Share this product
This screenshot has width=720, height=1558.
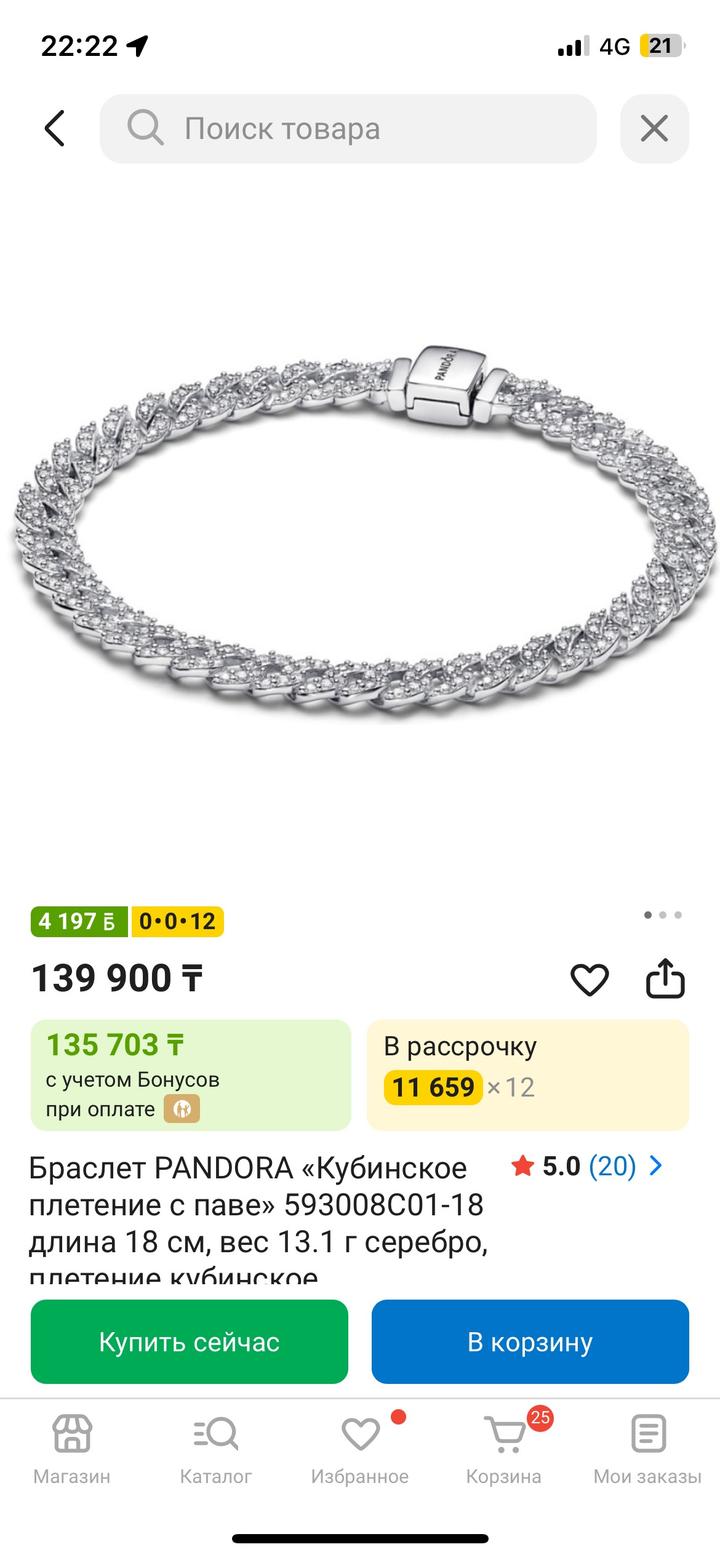[665, 980]
